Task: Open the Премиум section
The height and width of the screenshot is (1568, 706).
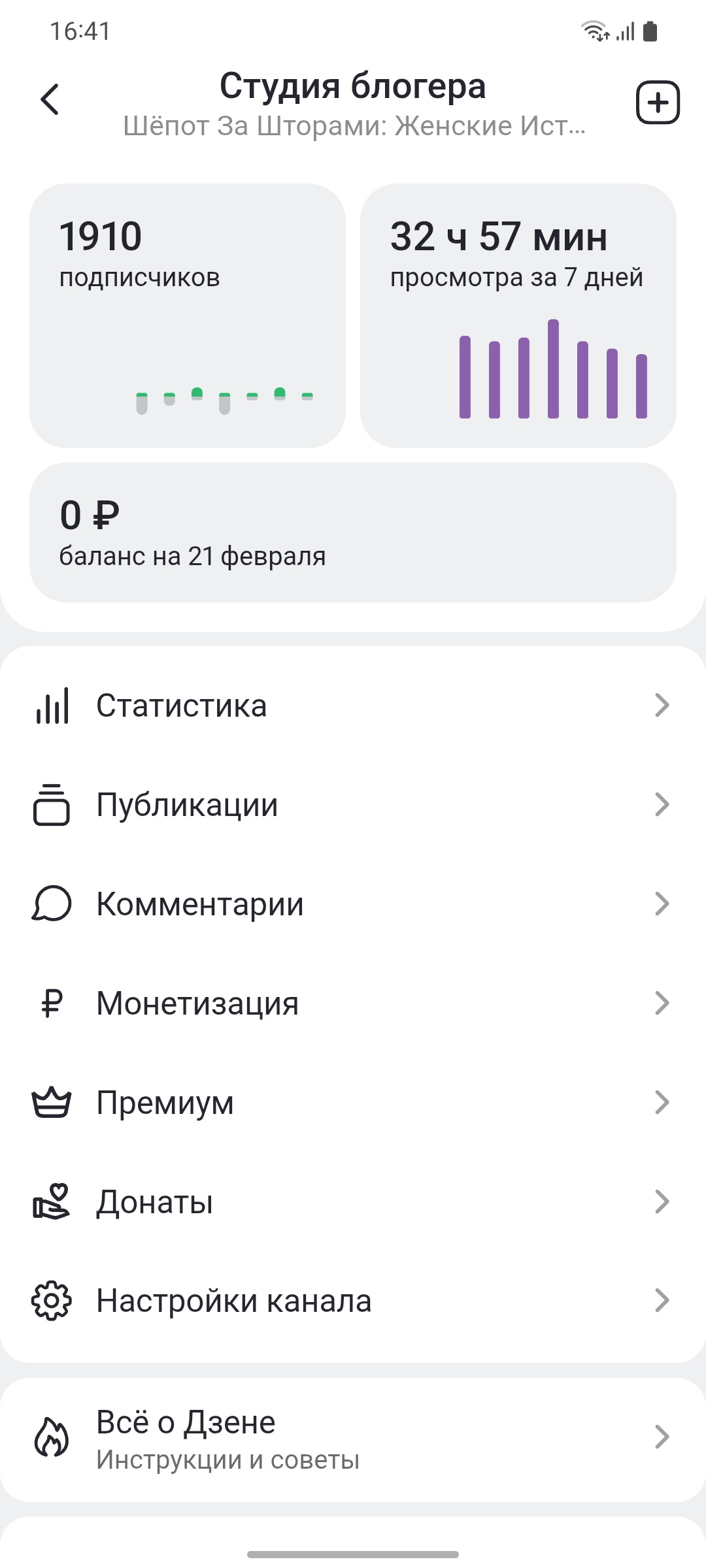Action: coord(353,1103)
